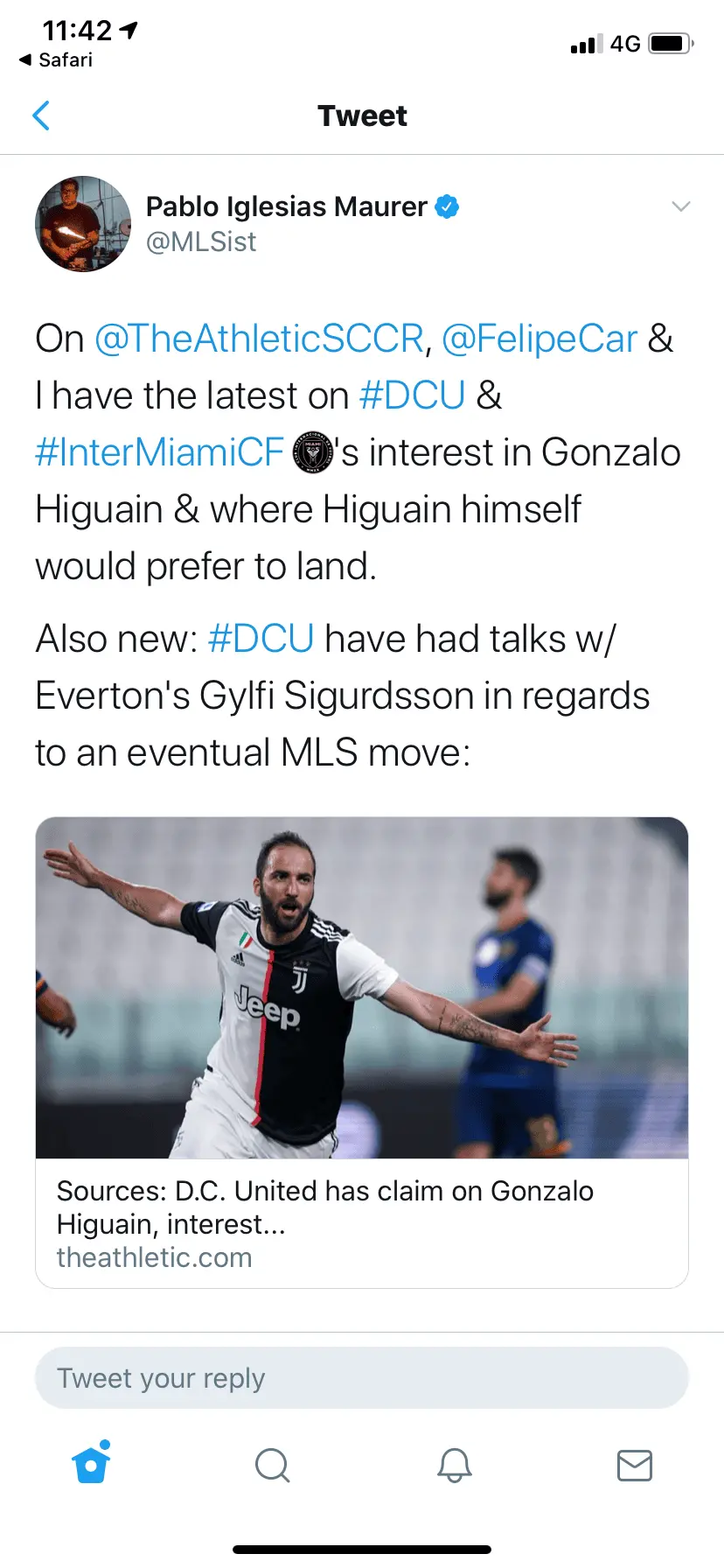Viewport: 724px width, 1568px height.
Task: Open The Athletic article card about Higuain
Action: [362, 1052]
